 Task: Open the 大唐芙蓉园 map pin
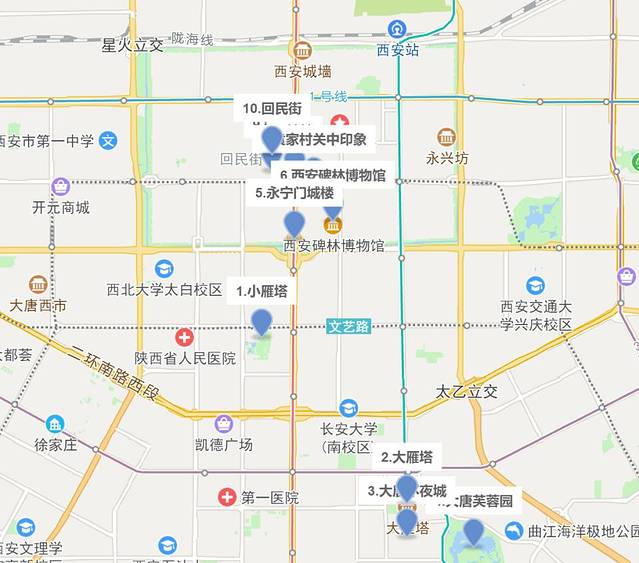tap(473, 532)
